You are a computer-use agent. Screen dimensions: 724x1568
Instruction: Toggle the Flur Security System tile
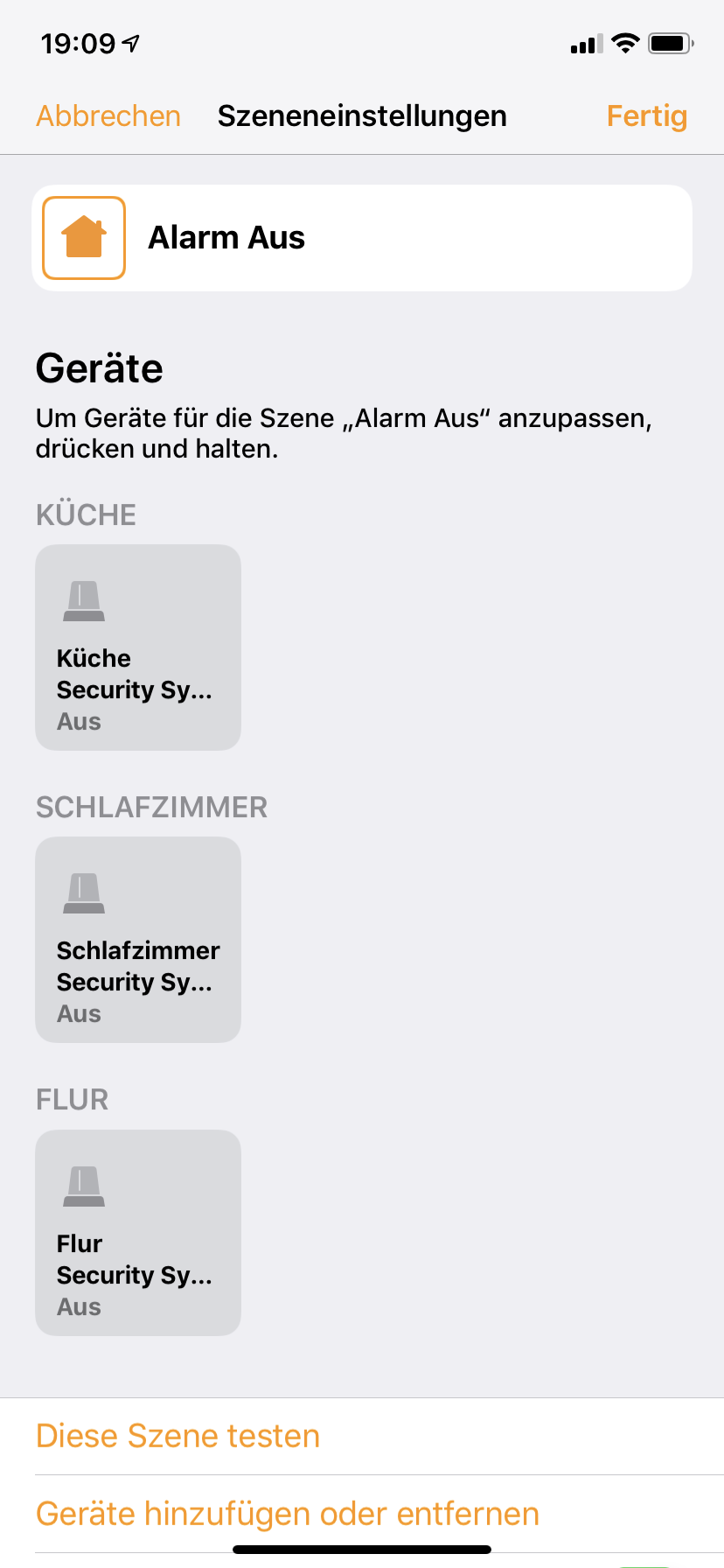(138, 1233)
